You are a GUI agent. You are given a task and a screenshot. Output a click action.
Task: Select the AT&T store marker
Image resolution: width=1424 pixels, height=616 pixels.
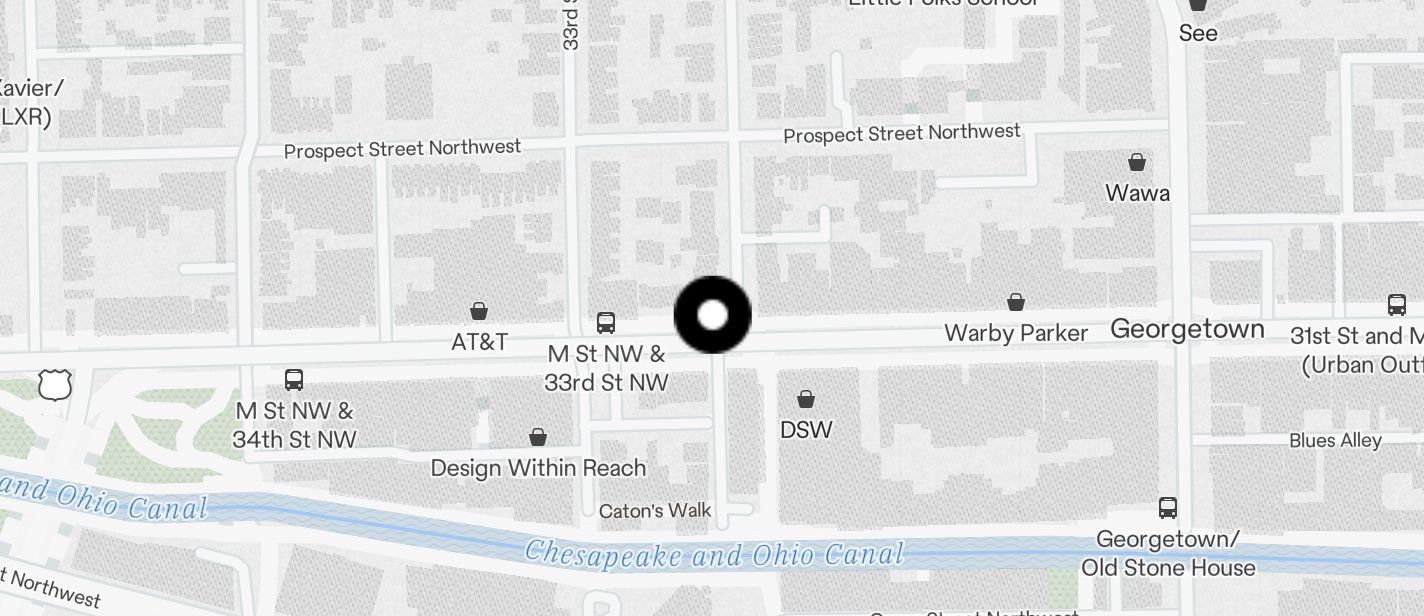479,311
